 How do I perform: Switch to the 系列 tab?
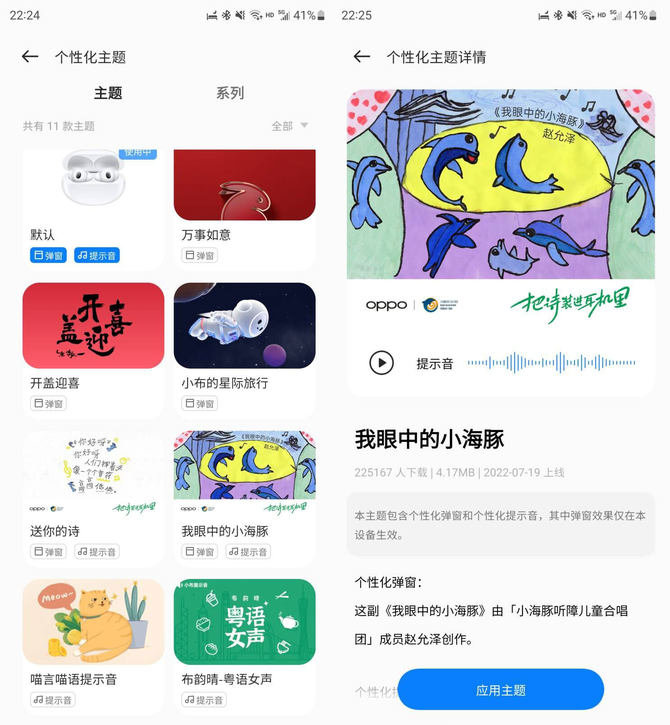coord(230,93)
